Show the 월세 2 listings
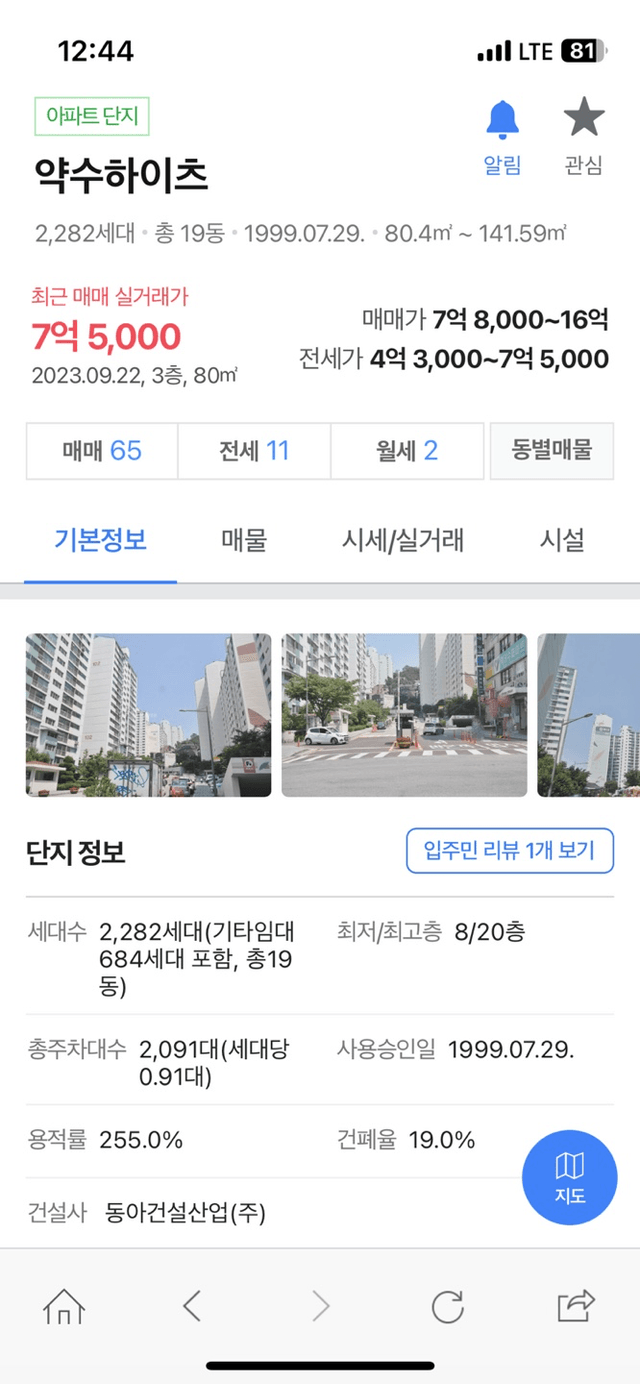Screen dimensions: 640x1384 click(x=407, y=451)
